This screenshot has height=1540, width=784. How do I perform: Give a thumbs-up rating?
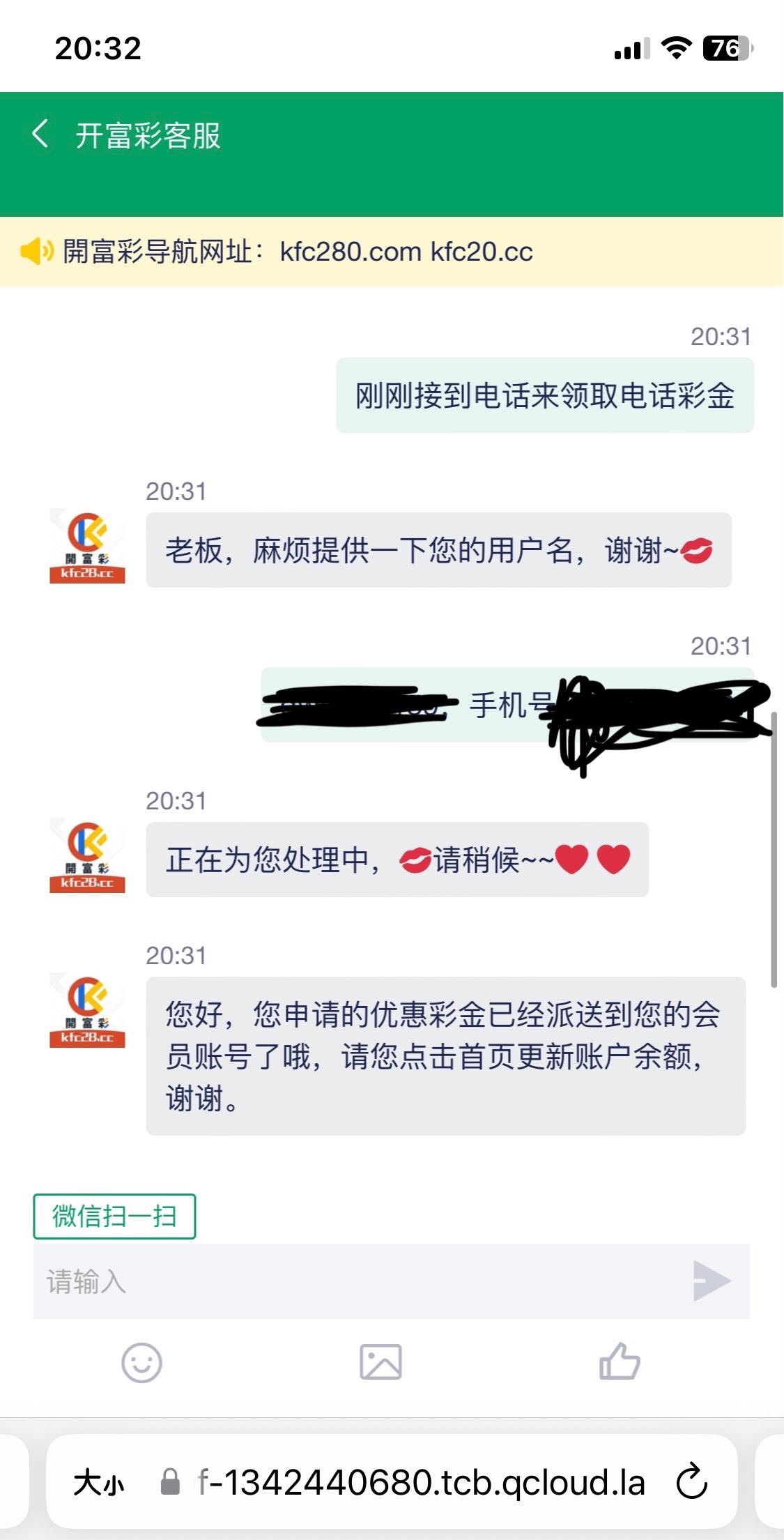coord(620,1362)
